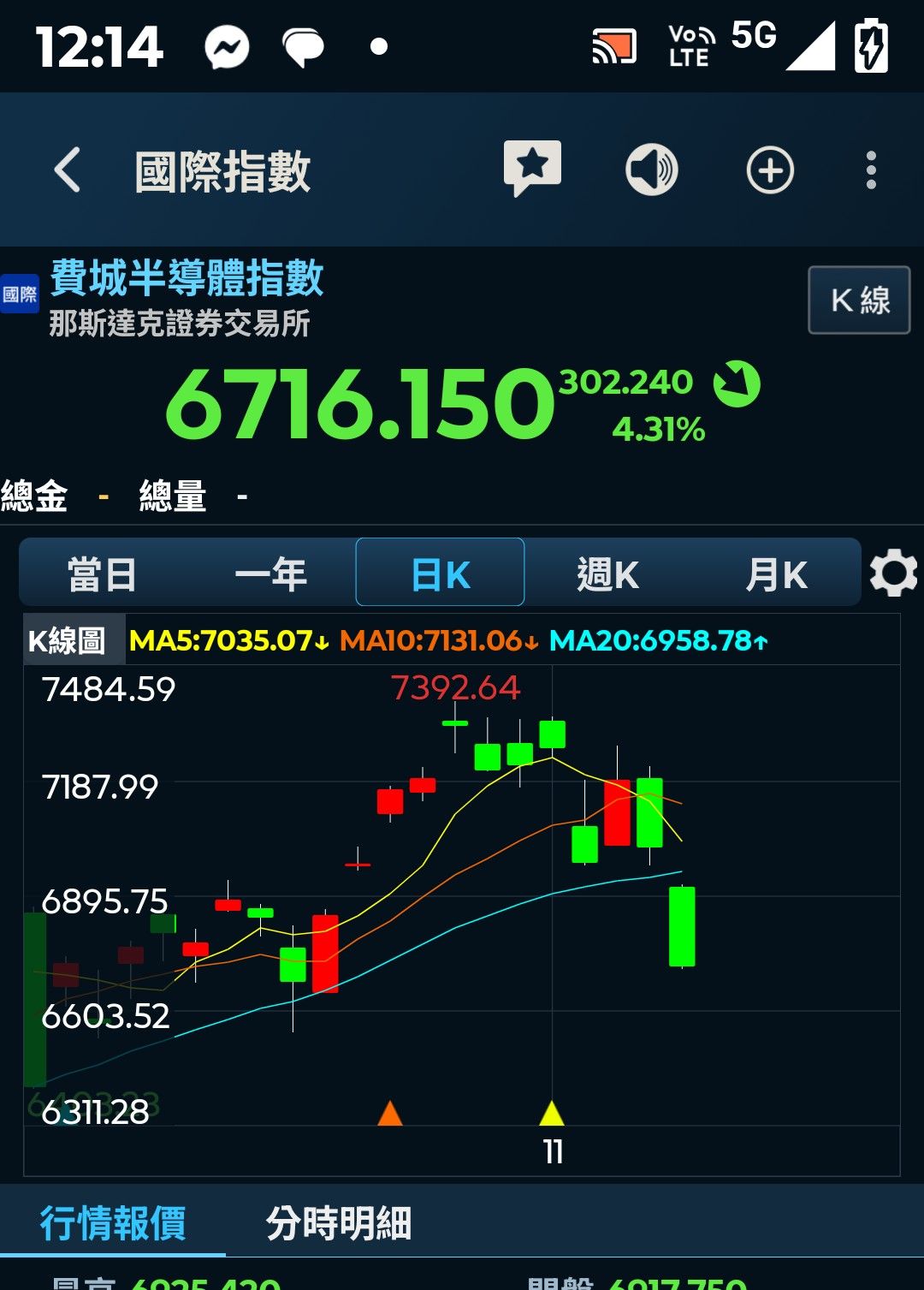Image resolution: width=924 pixels, height=1290 pixels.
Task: Select the 日K chart tab
Action: click(440, 574)
